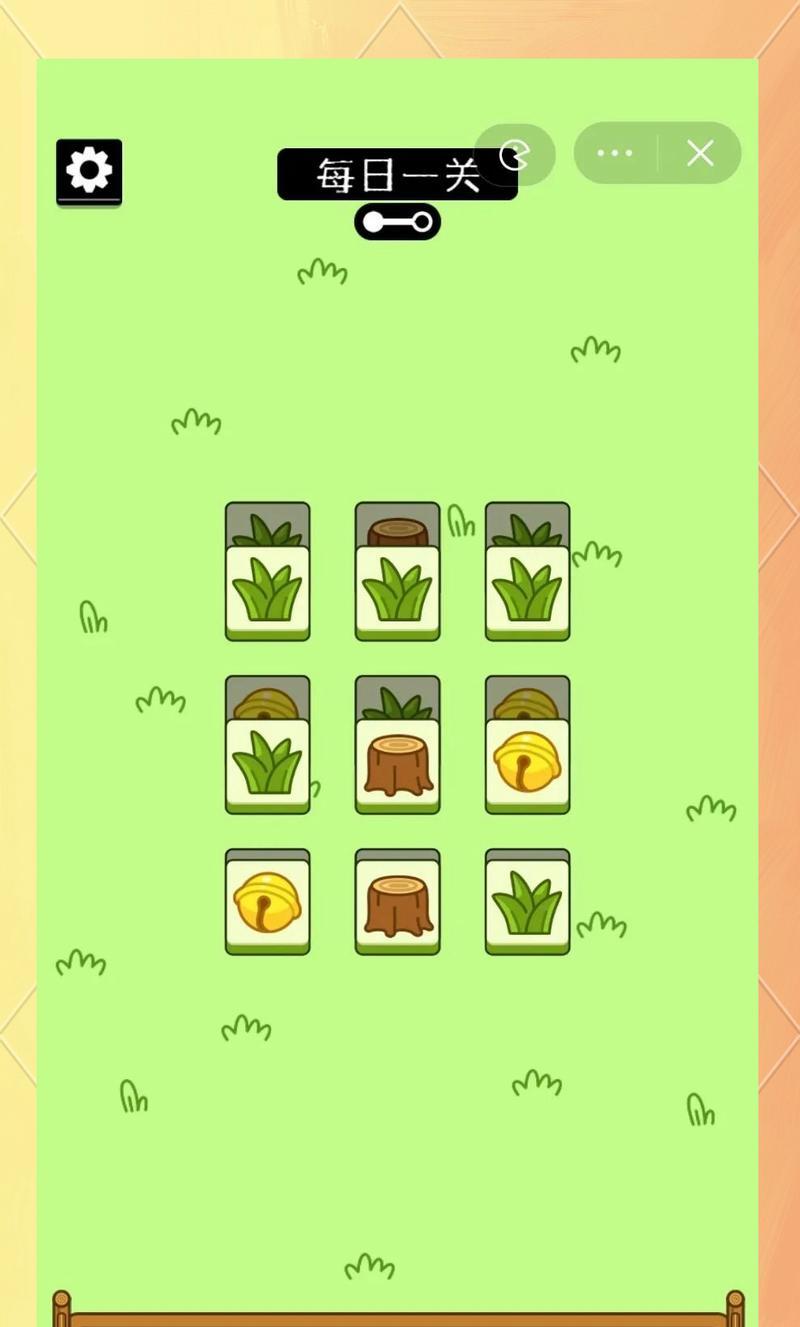Choose the grass tile in the bottom row
Image resolution: width=800 pixels, height=1327 pixels.
(x=527, y=902)
